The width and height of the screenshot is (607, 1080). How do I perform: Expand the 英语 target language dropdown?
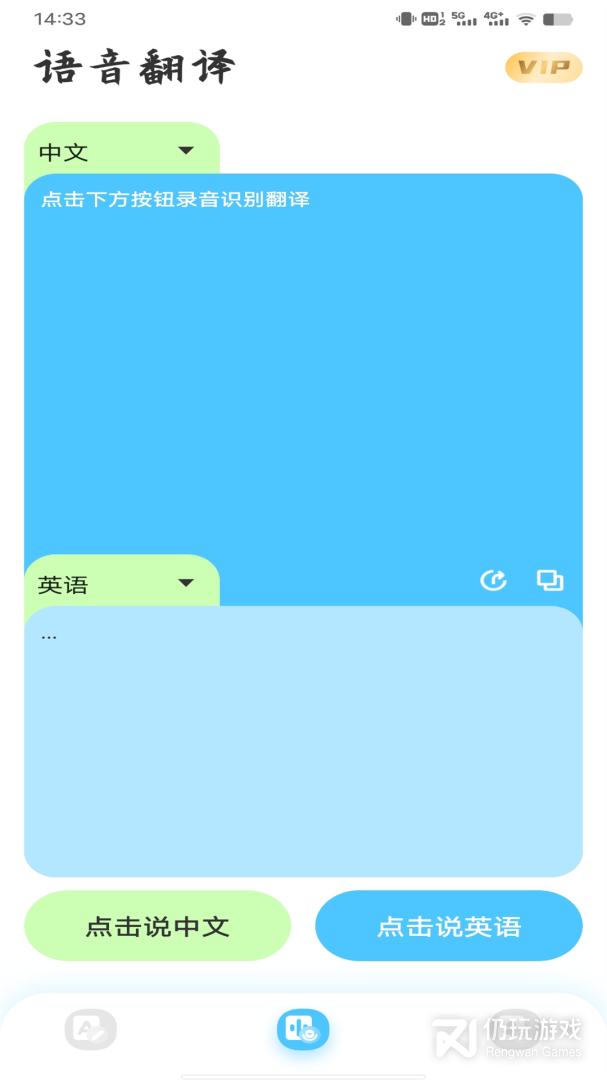[x=122, y=583]
